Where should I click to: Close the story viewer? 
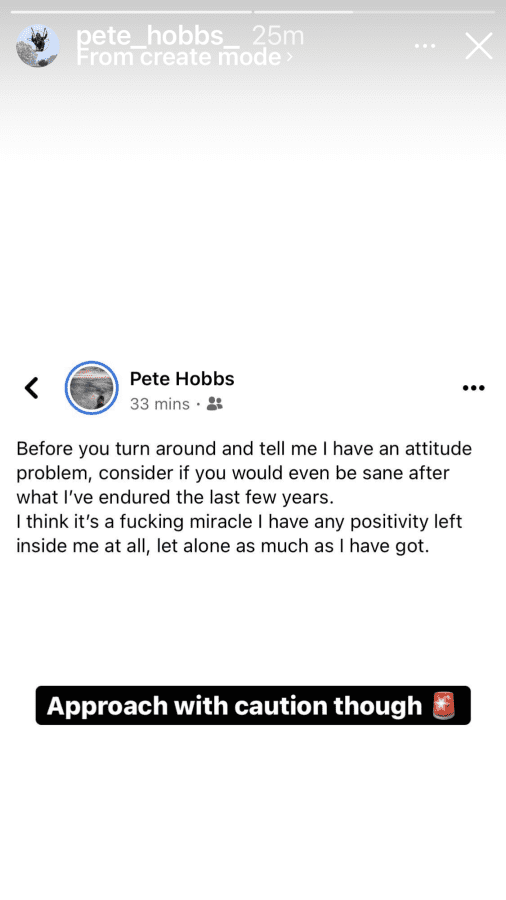pyautogui.click(x=478, y=46)
